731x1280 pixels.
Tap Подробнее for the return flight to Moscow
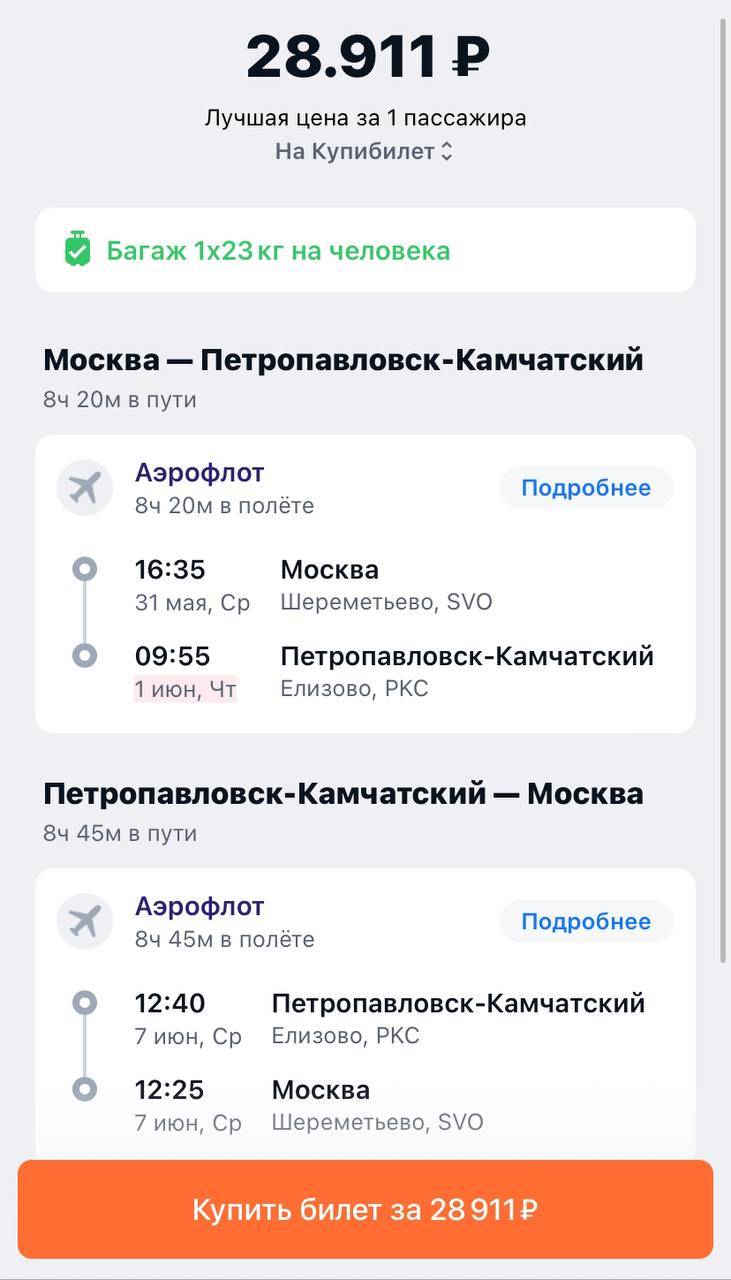click(x=586, y=921)
